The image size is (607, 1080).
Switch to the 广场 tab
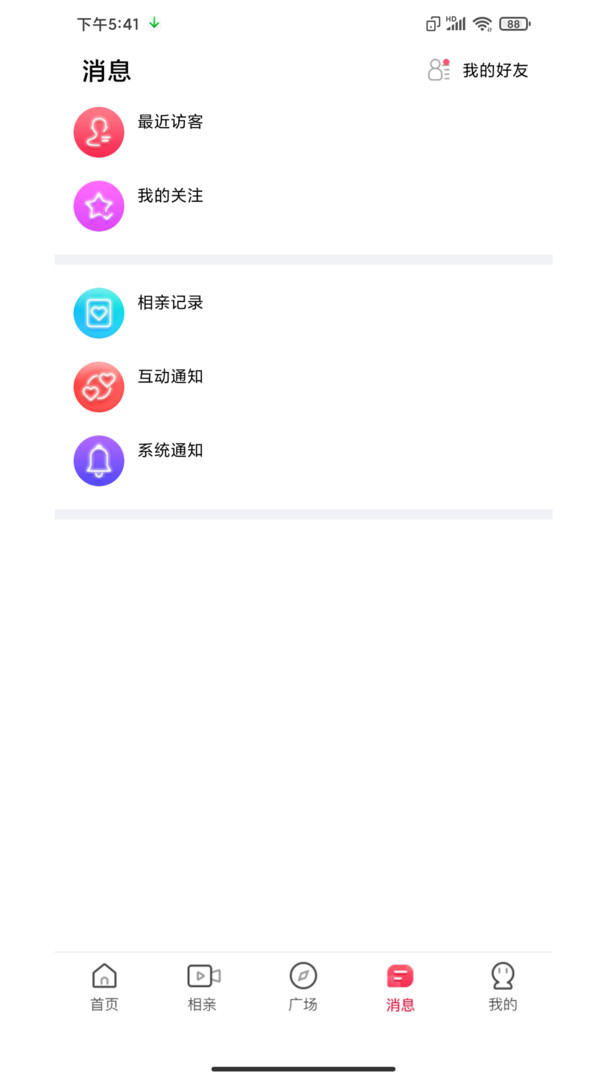pos(303,986)
